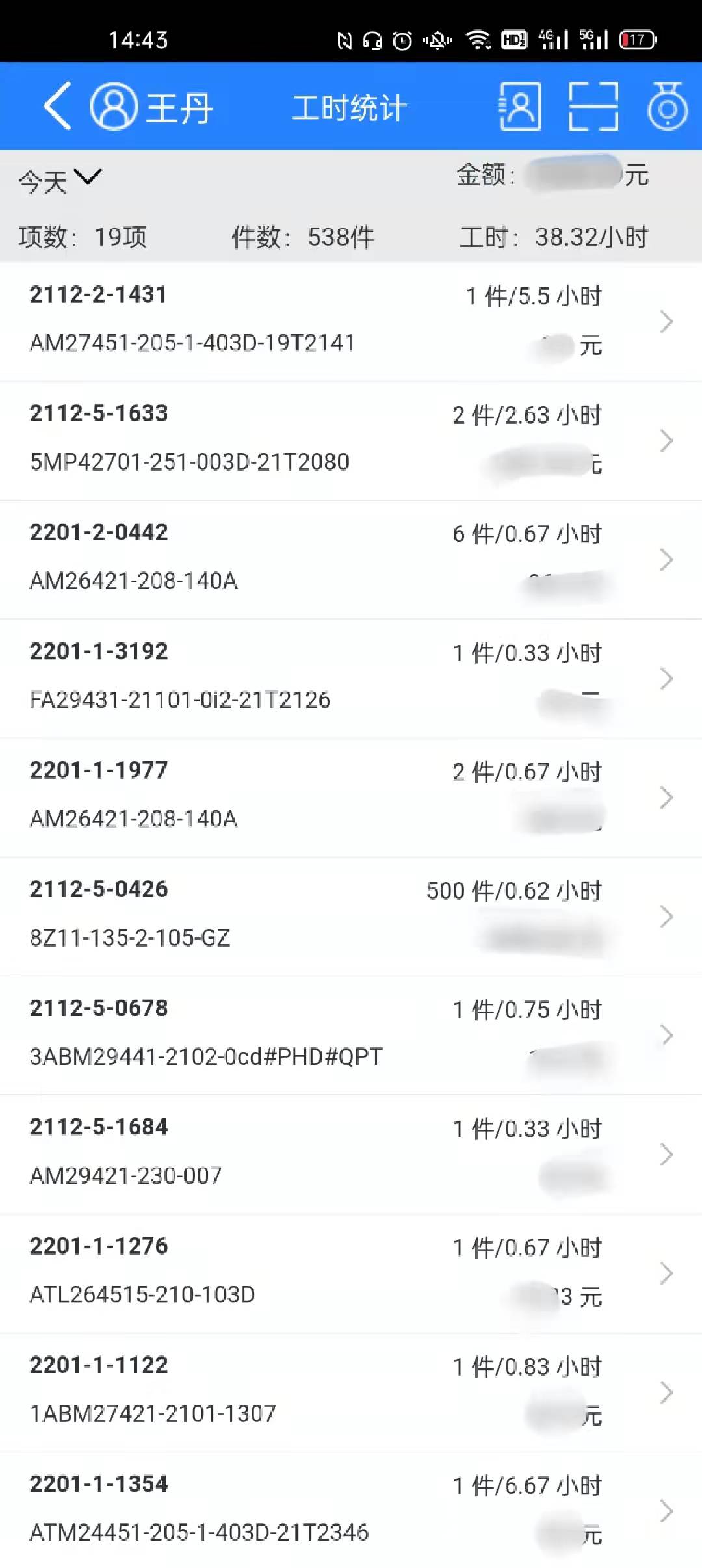Open record 2112-5-0426

click(x=351, y=917)
